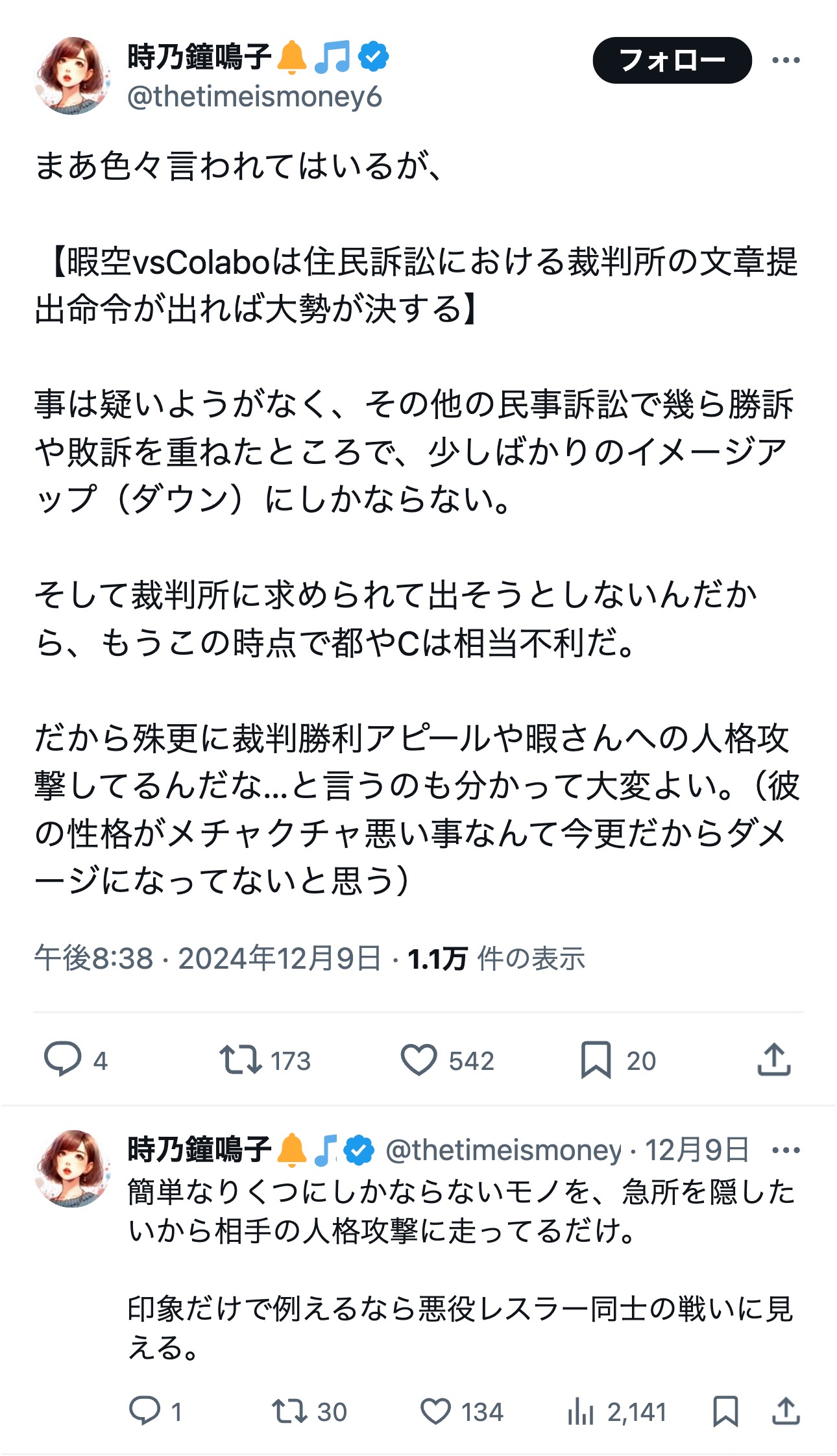Open 時乃鐘鳴子's profile picture on main post
Viewport: 837px width, 1456px height.
coord(72,76)
